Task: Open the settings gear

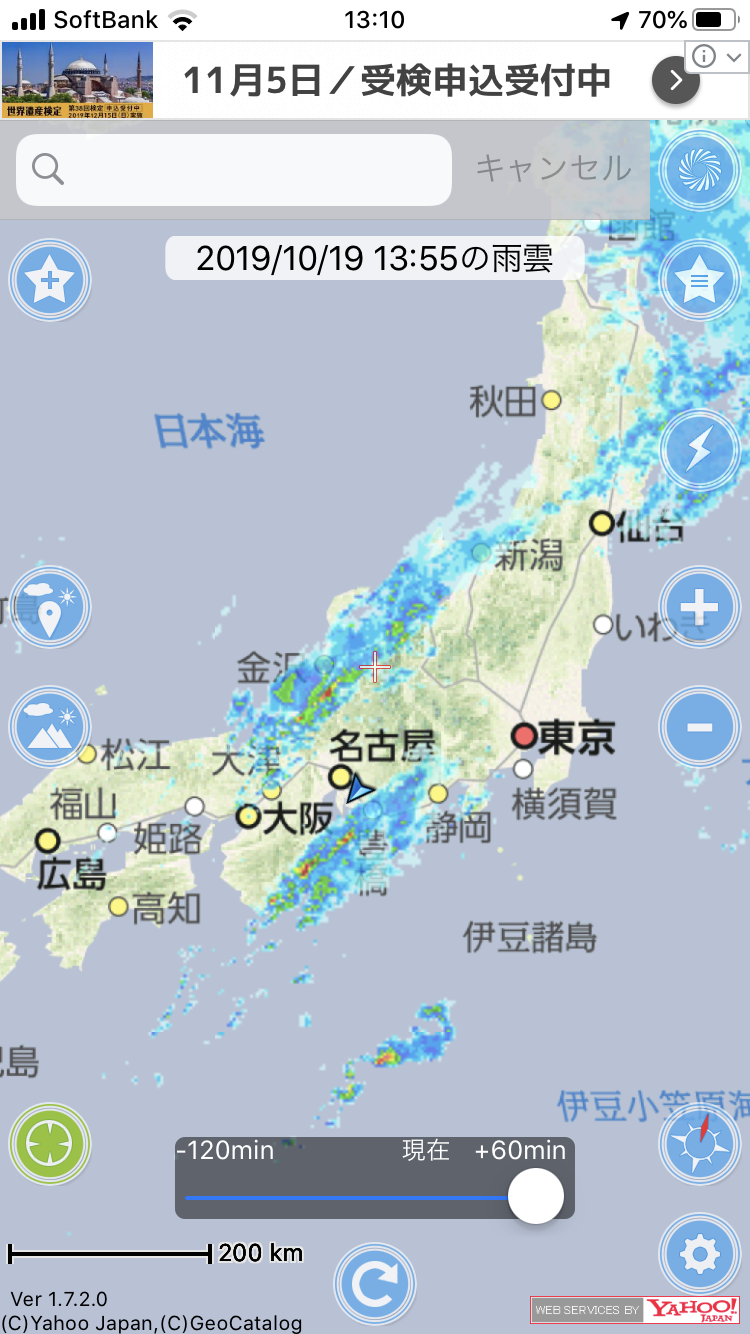Action: (x=700, y=1253)
